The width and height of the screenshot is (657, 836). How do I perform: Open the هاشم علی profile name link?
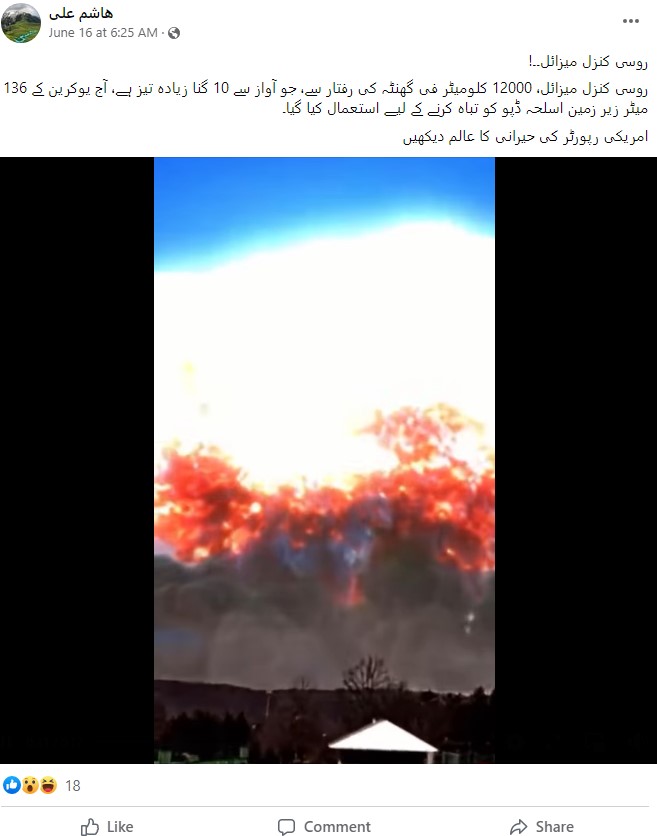click(82, 13)
